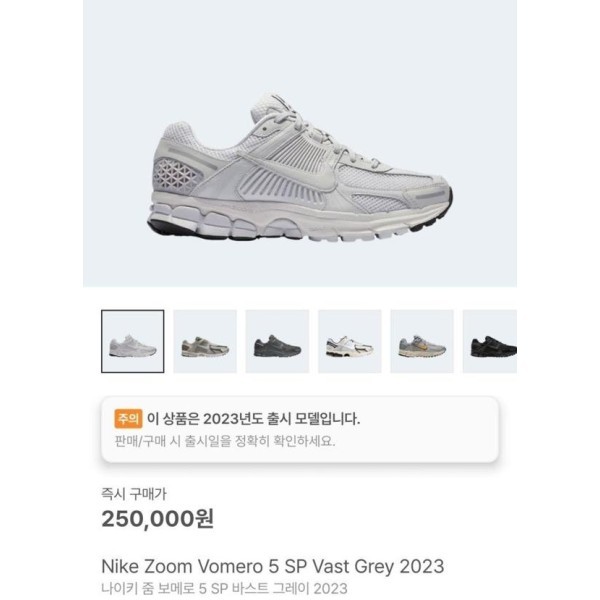Screen dimensions: 600x600
Task: Select the light grey shoe thumbnail
Action: pos(133,342)
